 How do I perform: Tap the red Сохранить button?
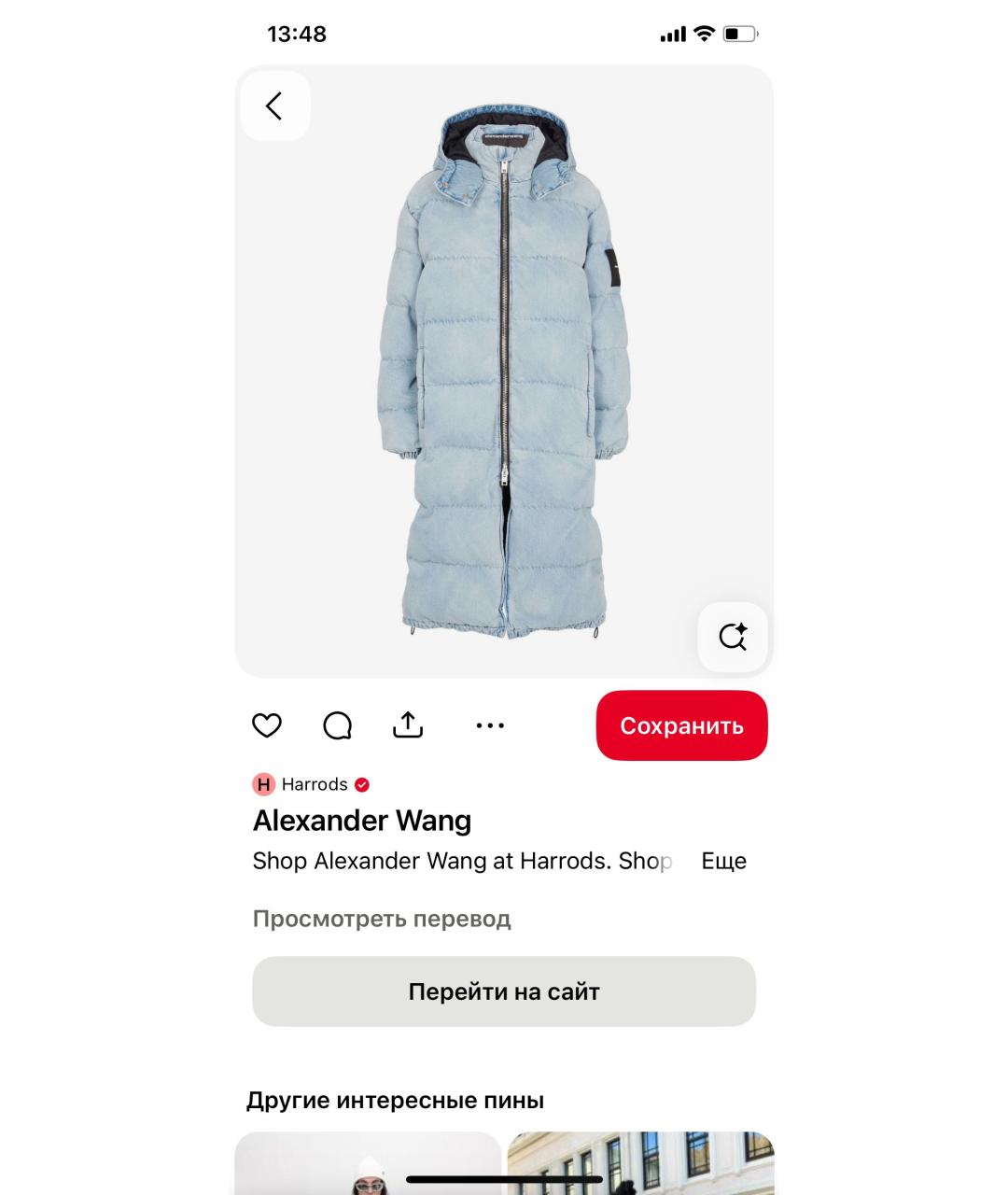pyautogui.click(x=681, y=725)
